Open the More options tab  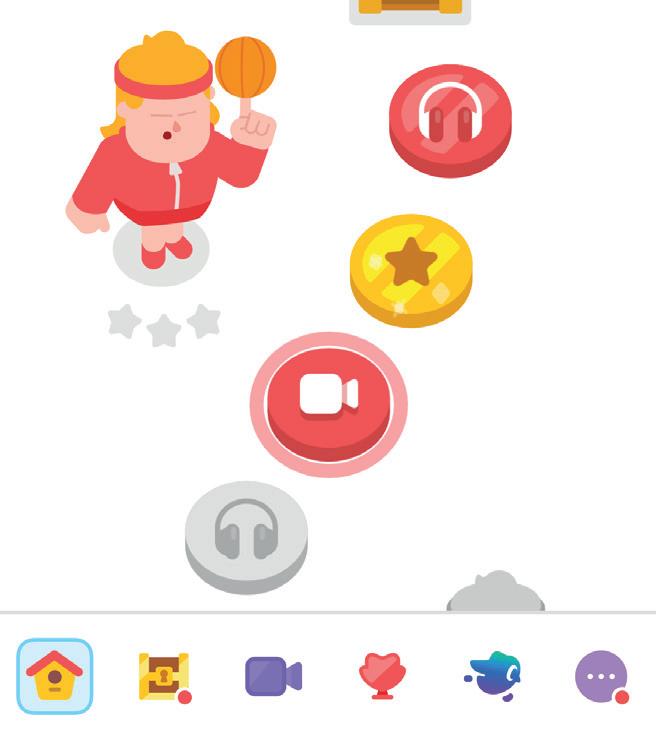click(x=601, y=676)
